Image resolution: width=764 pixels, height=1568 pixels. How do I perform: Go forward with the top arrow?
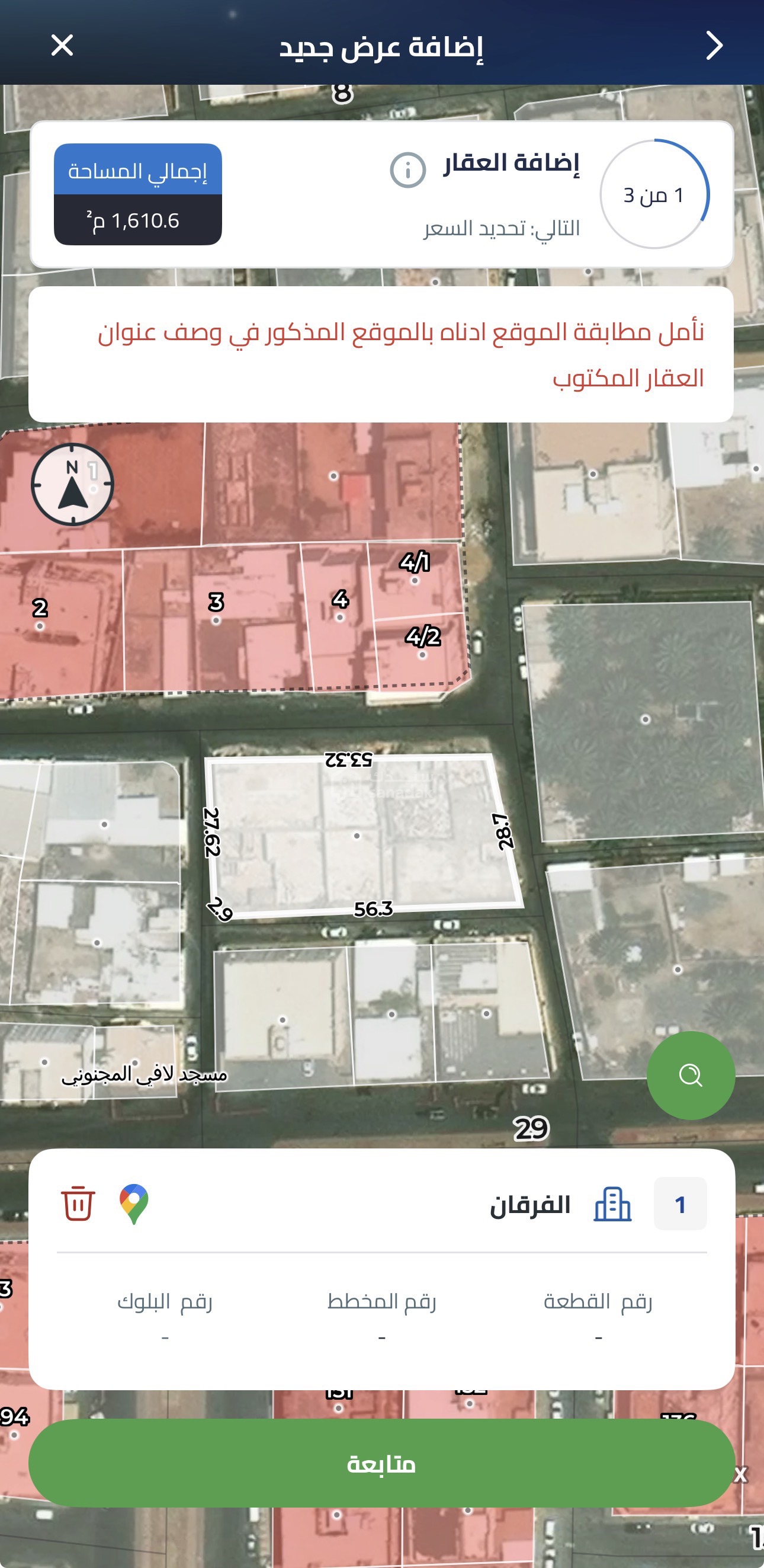click(x=714, y=46)
